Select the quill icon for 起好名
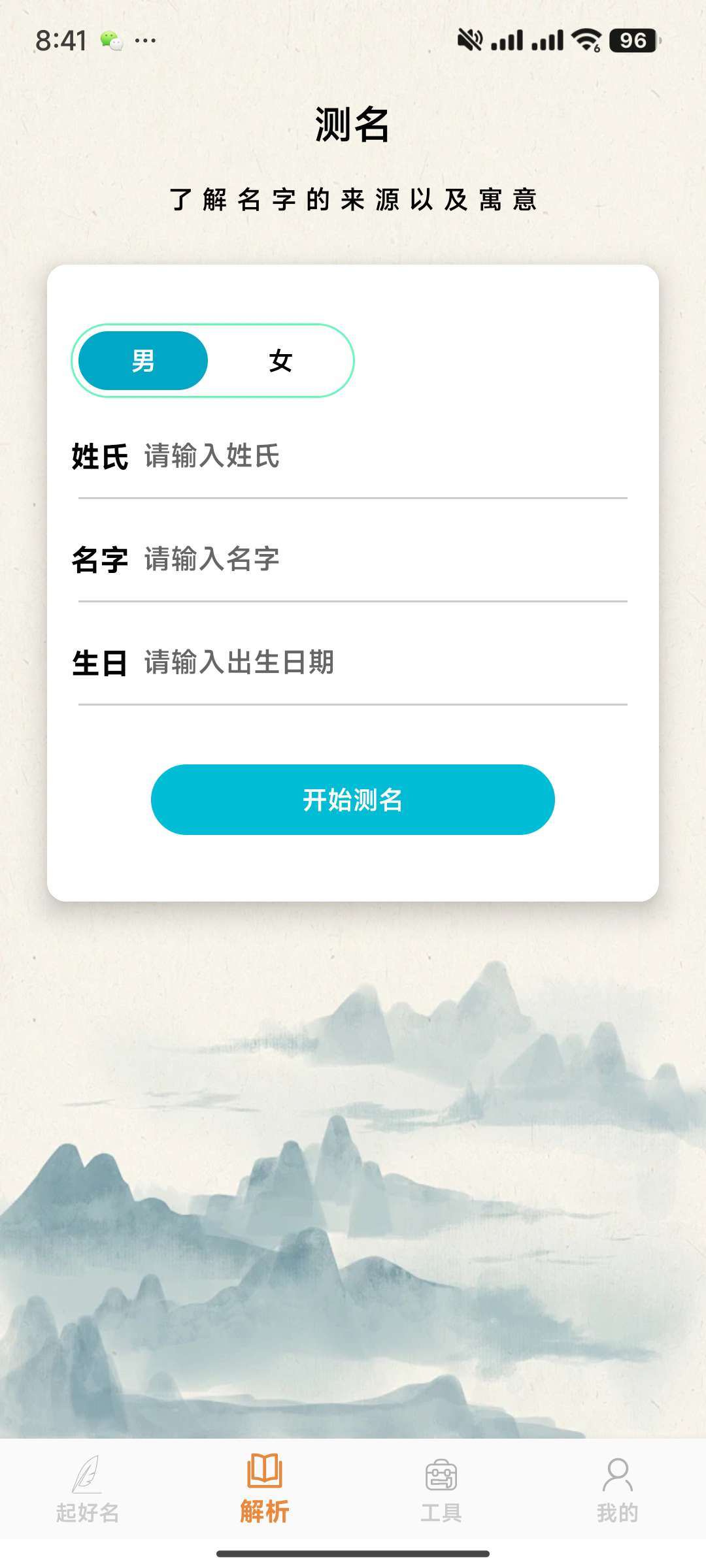The width and height of the screenshot is (706, 1568). tap(88, 1483)
